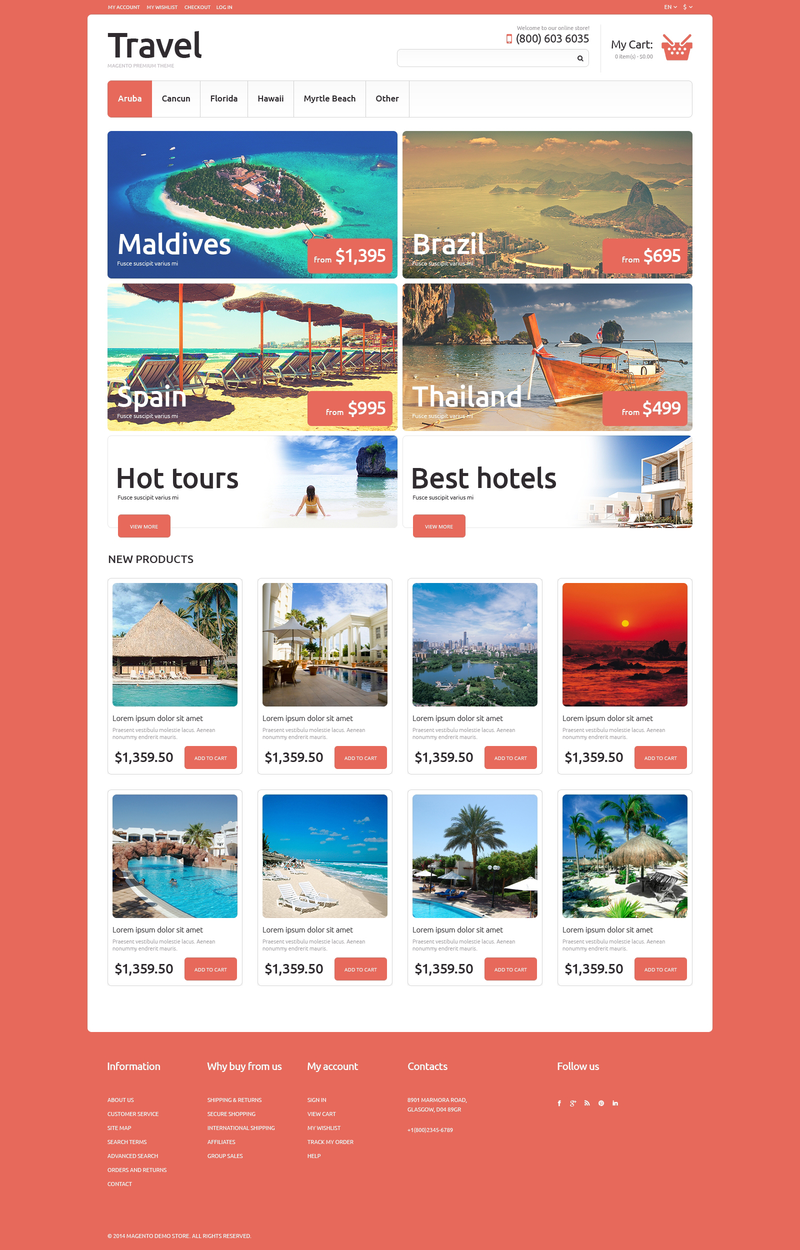Open the Maldives banner from $1,395
Image resolution: width=800 pixels, height=1250 pixels.
click(252, 204)
